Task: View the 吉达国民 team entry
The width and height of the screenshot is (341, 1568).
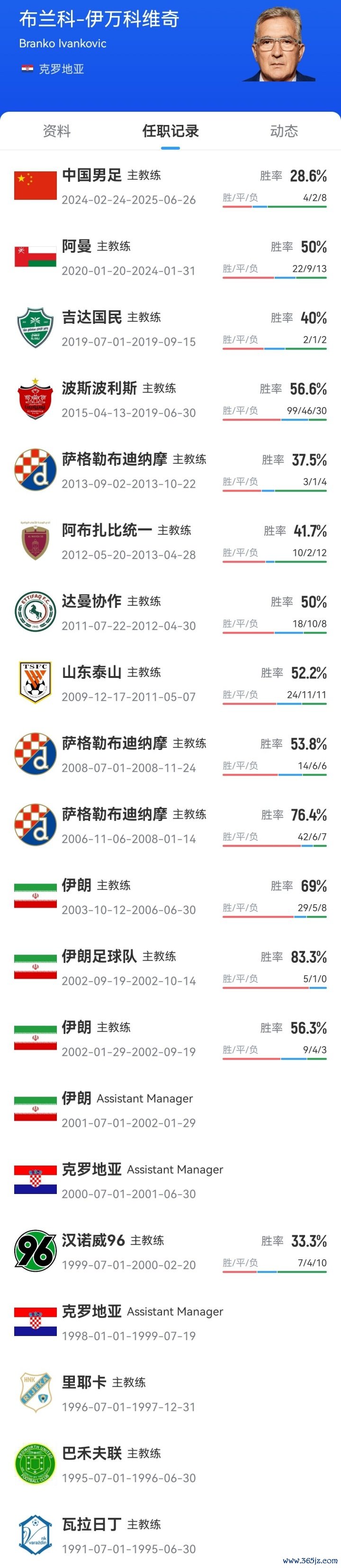Action: (92, 317)
